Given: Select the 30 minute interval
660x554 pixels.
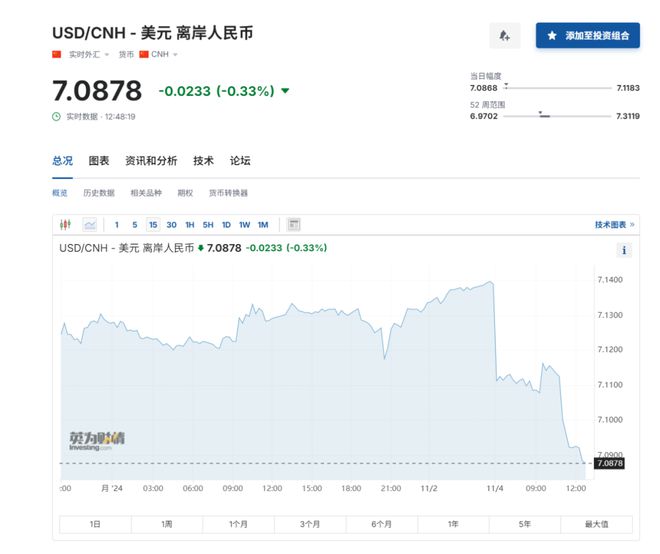Looking at the screenshot, I should pyautogui.click(x=171, y=225).
